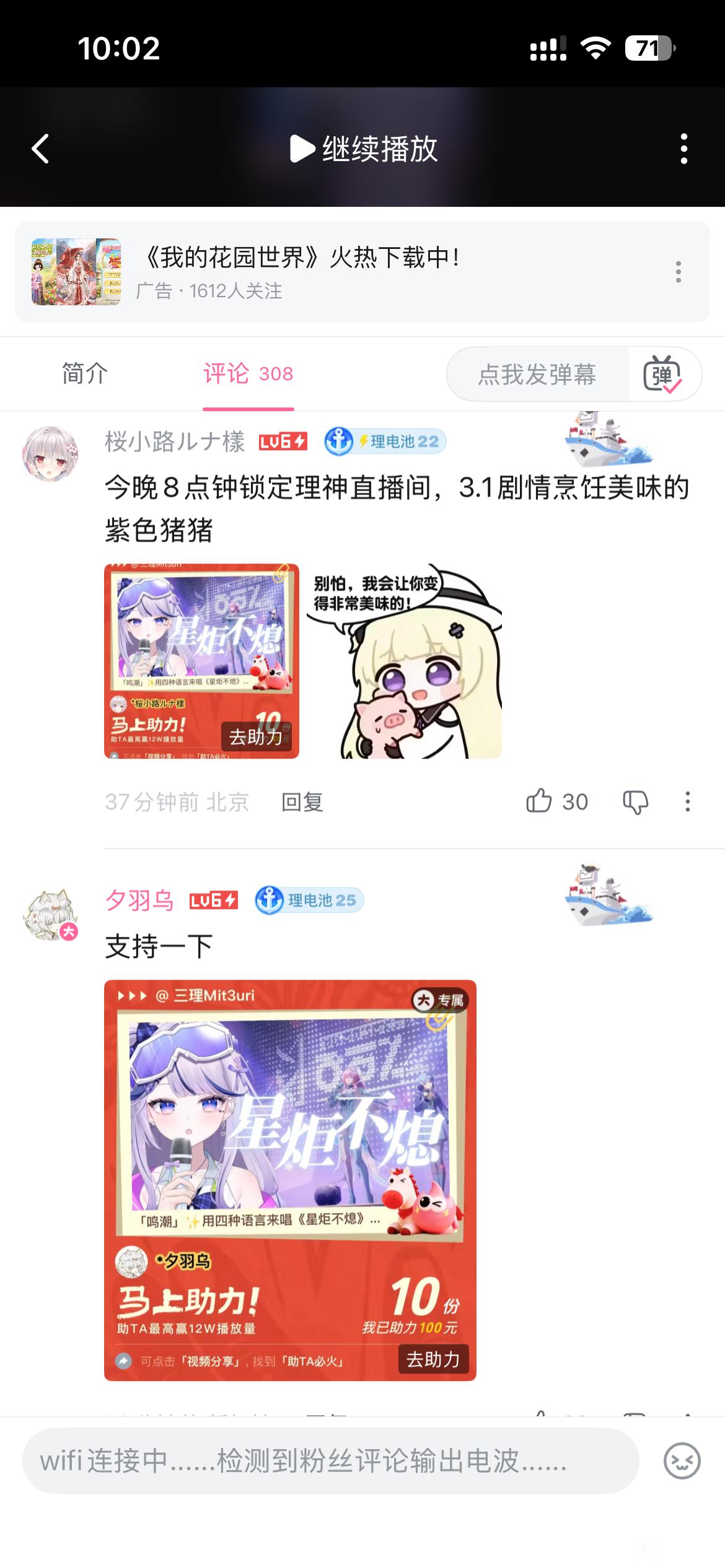
Task: Select the 评论 308 tab
Action: click(x=248, y=373)
